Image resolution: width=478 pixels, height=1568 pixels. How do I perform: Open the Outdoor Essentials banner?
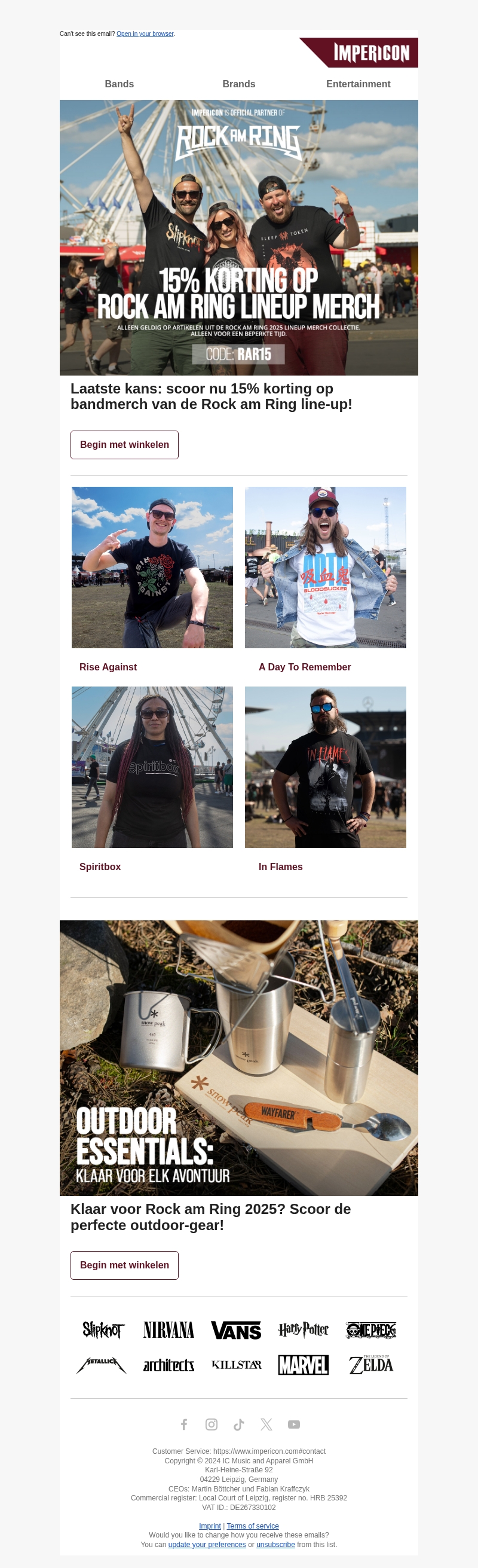tap(238, 1058)
